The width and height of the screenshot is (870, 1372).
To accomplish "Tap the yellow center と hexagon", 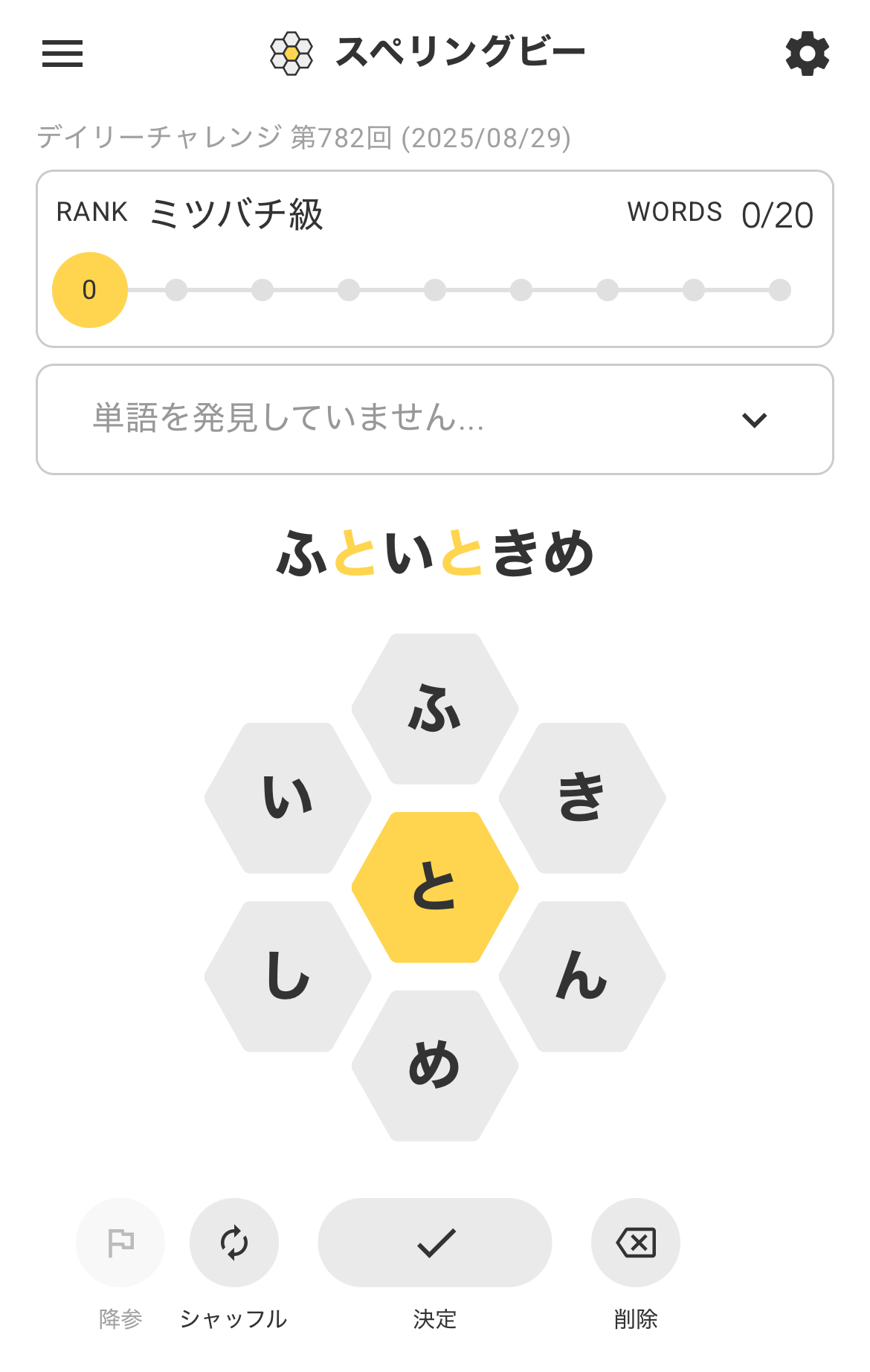I will pos(435,887).
